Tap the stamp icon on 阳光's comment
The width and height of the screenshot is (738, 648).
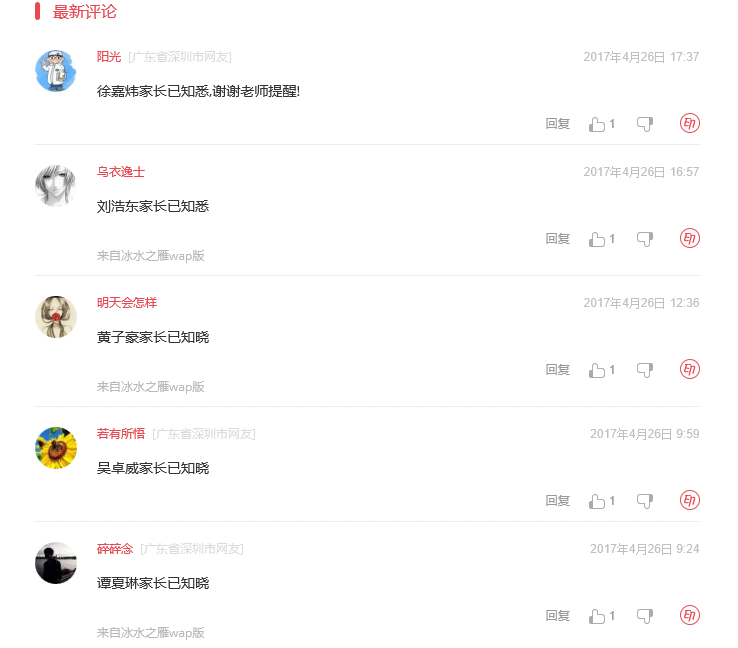[x=690, y=123]
